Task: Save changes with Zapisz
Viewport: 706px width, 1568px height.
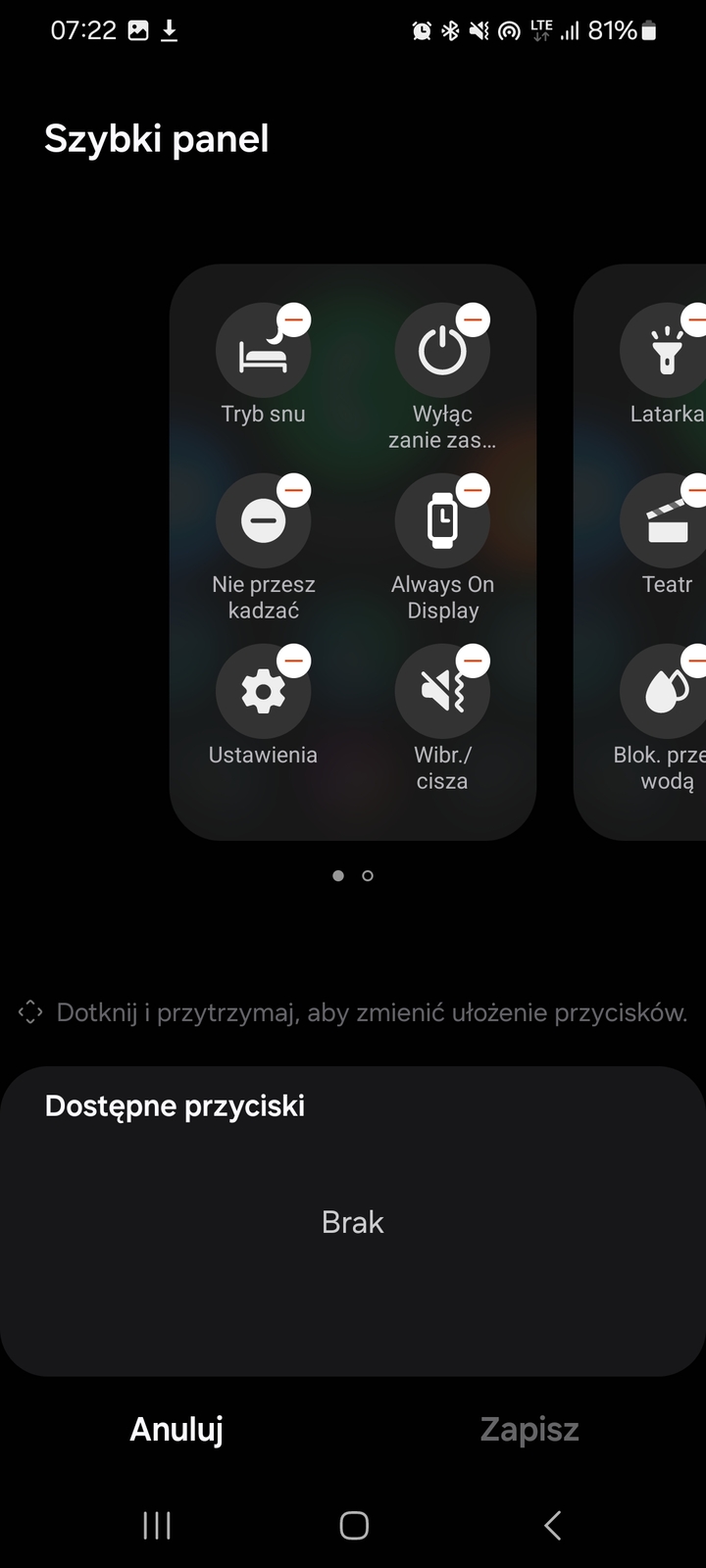Action: coord(529,1429)
